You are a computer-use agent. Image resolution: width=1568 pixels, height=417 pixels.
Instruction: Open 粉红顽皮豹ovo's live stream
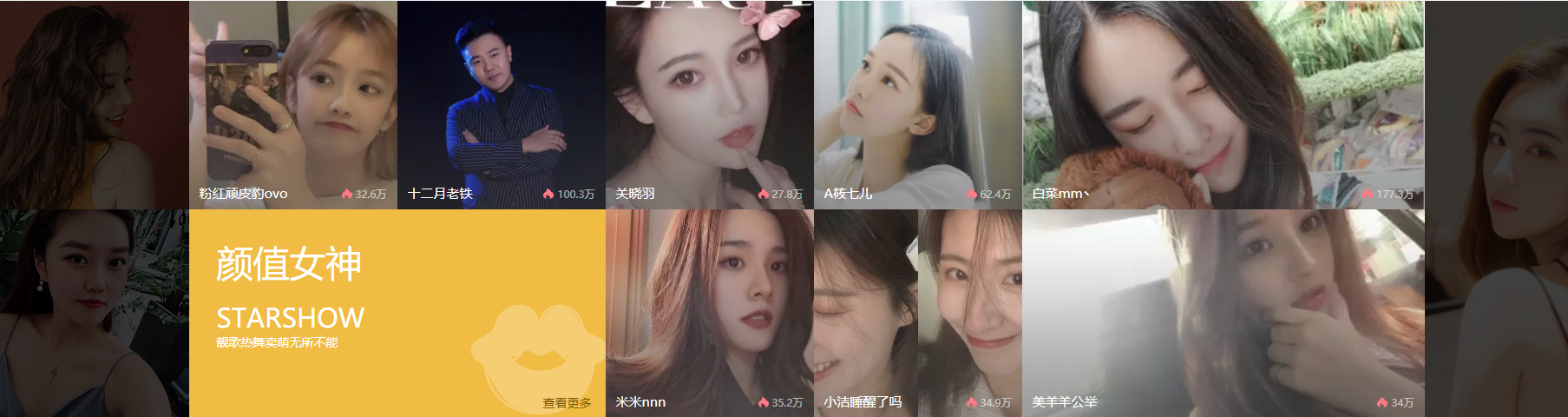click(x=293, y=104)
